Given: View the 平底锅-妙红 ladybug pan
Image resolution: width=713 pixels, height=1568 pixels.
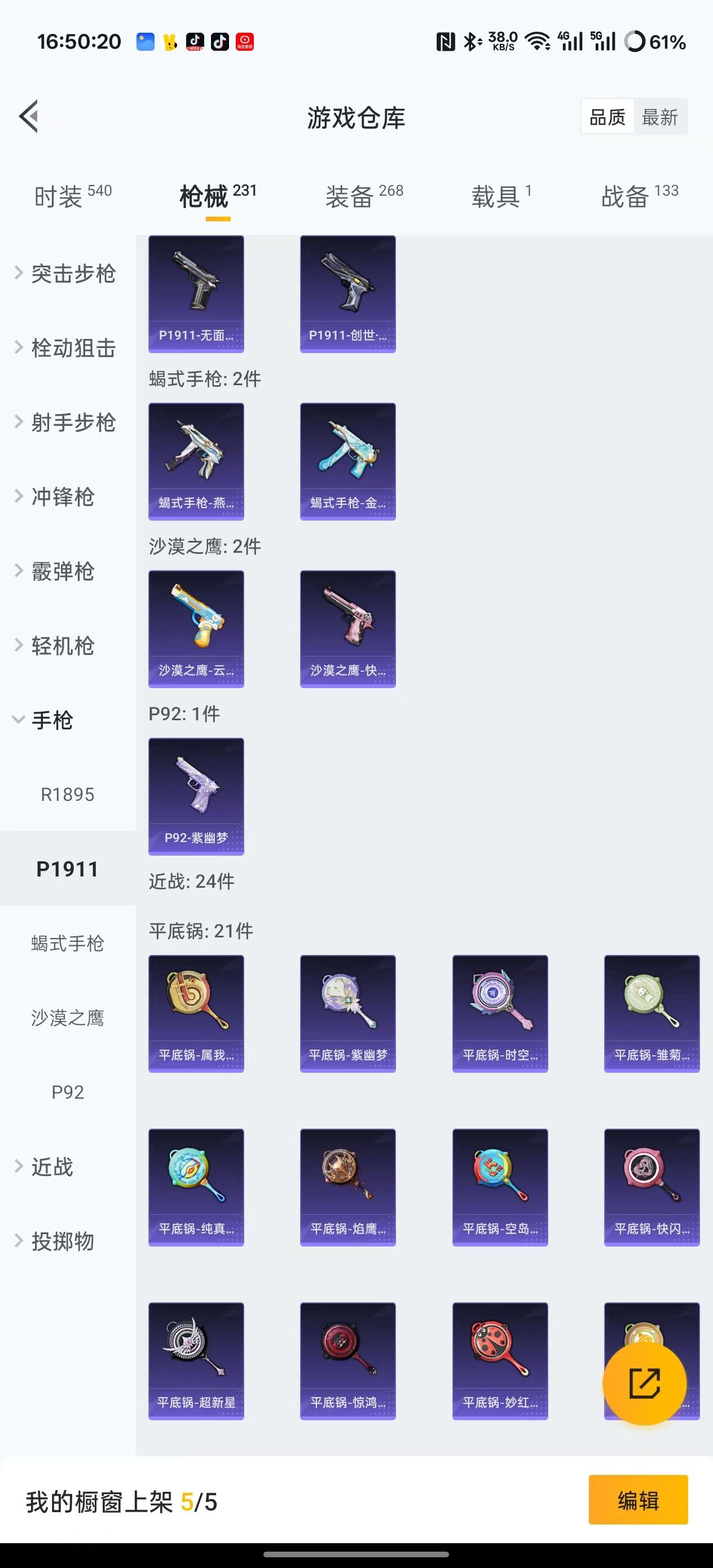Looking at the screenshot, I should tap(499, 1360).
